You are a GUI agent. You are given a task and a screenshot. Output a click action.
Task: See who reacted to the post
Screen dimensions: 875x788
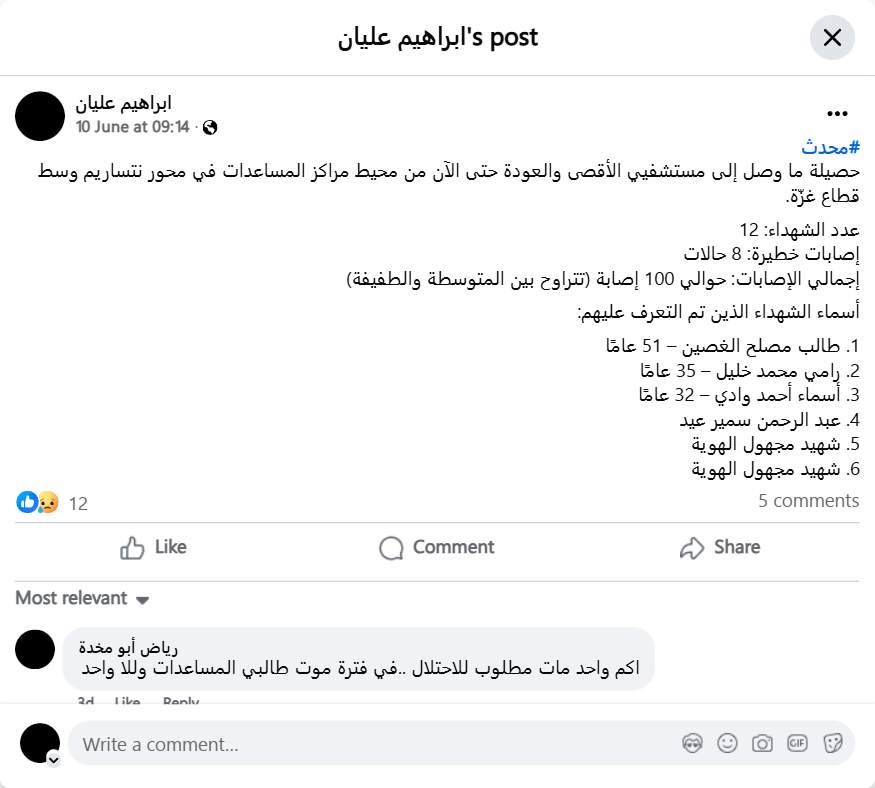52,503
